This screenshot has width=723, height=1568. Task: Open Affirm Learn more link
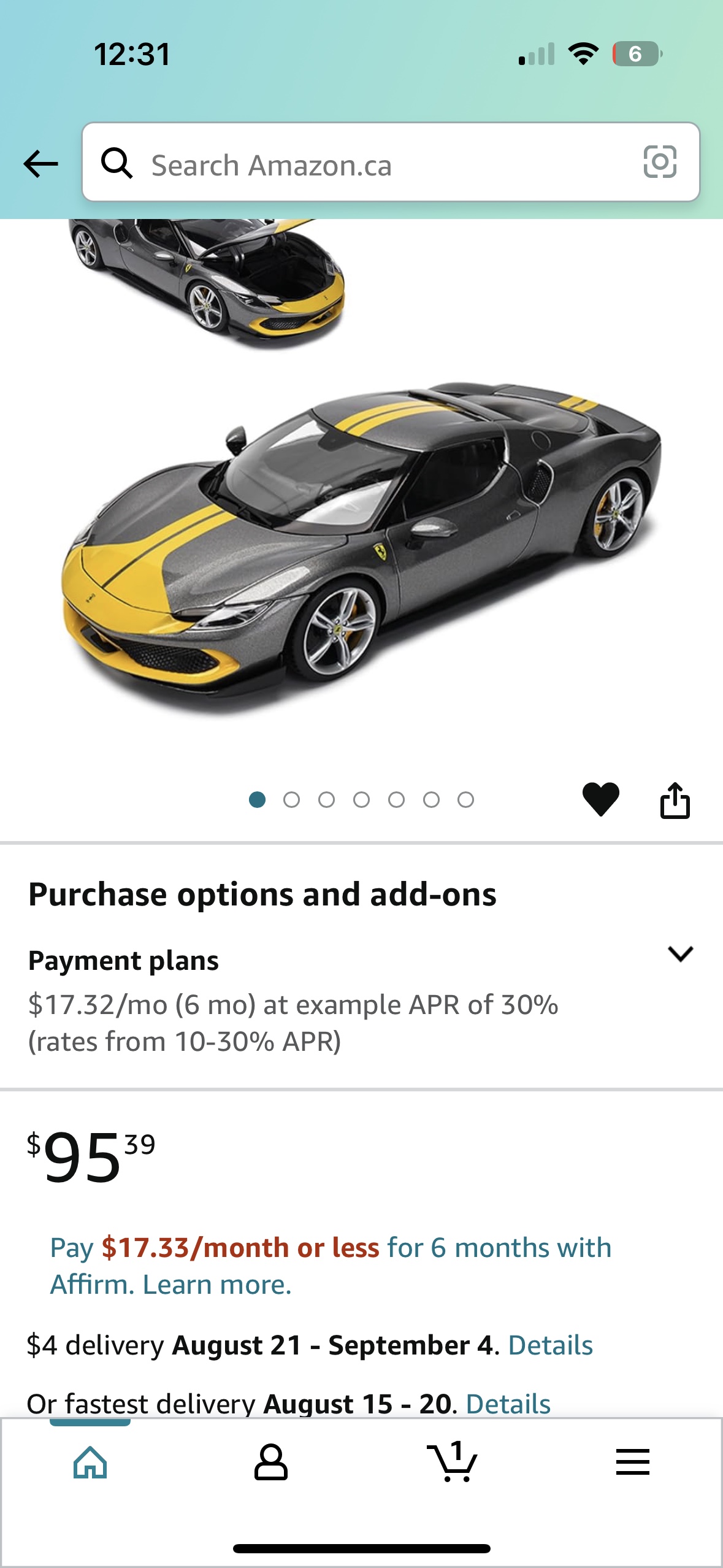[217, 1285]
